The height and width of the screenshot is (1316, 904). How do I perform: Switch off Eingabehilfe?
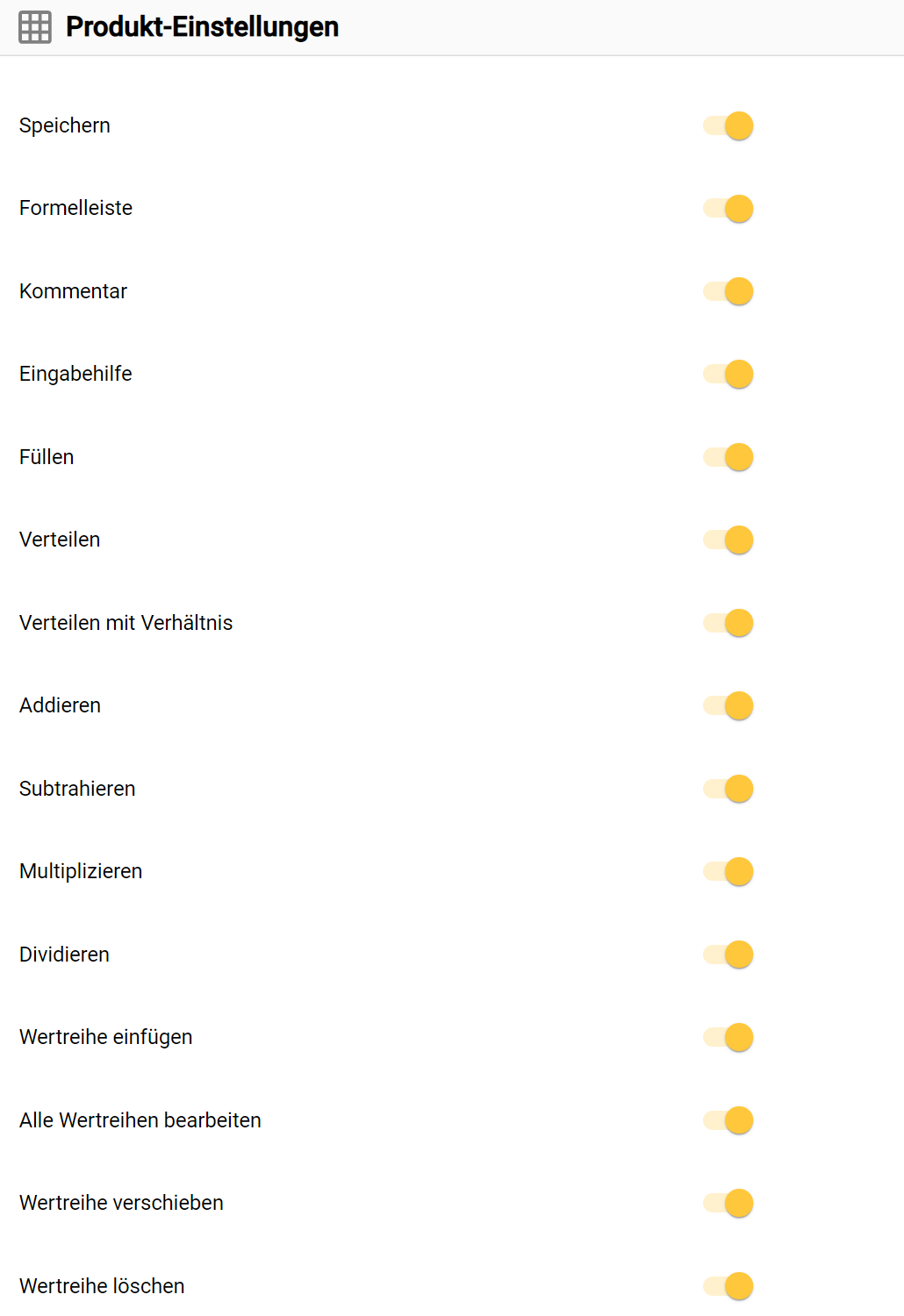pyautogui.click(x=728, y=374)
